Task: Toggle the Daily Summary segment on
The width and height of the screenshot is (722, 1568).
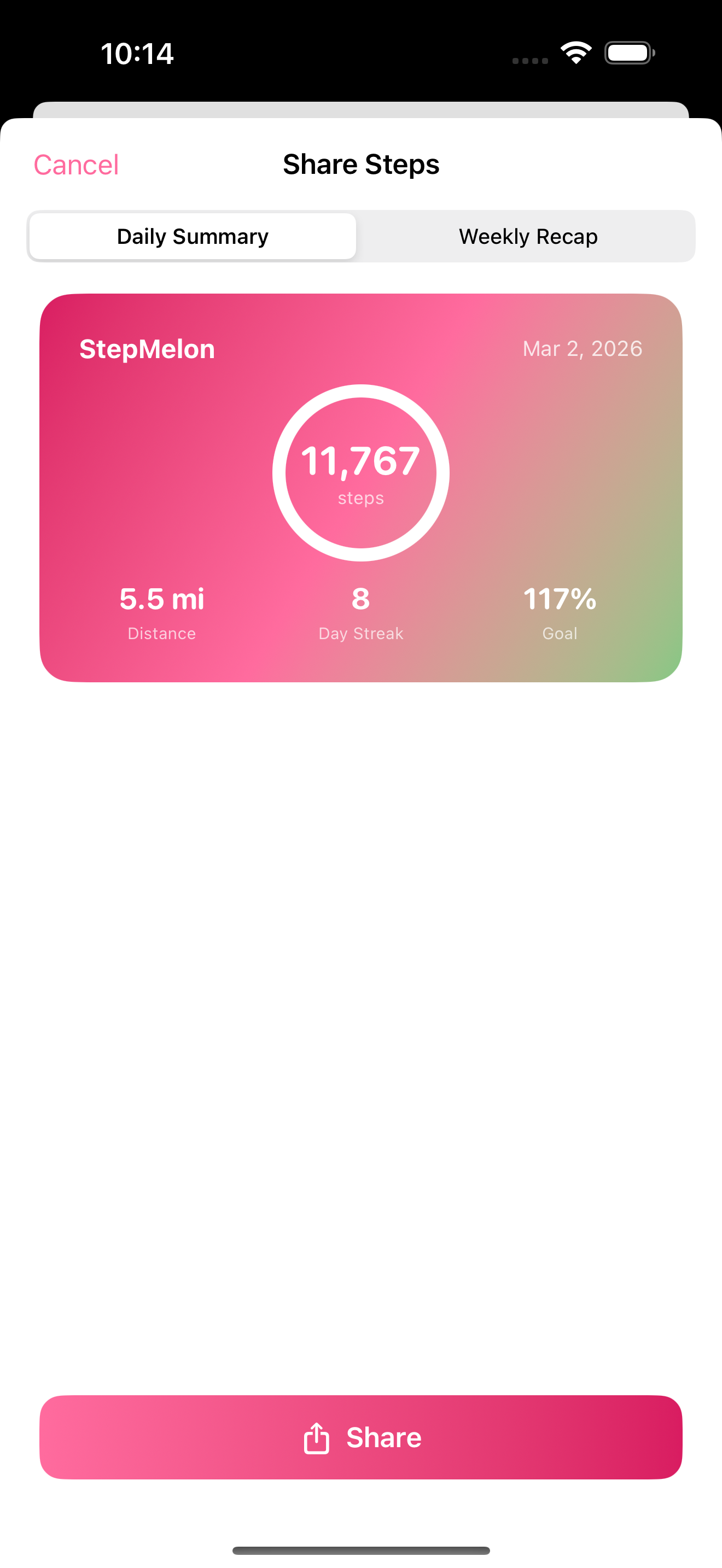Action: [192, 236]
